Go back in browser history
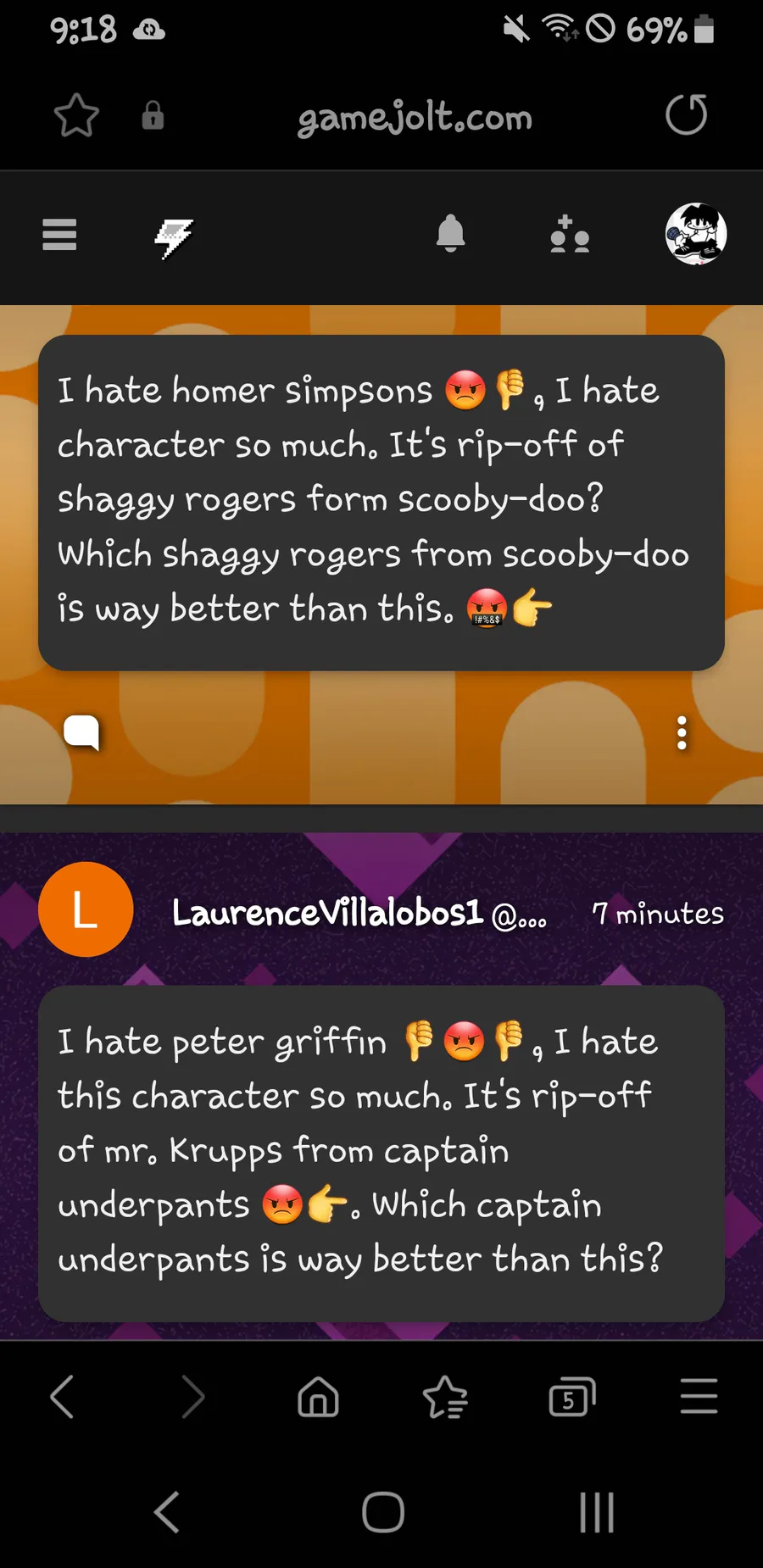 [x=62, y=1396]
